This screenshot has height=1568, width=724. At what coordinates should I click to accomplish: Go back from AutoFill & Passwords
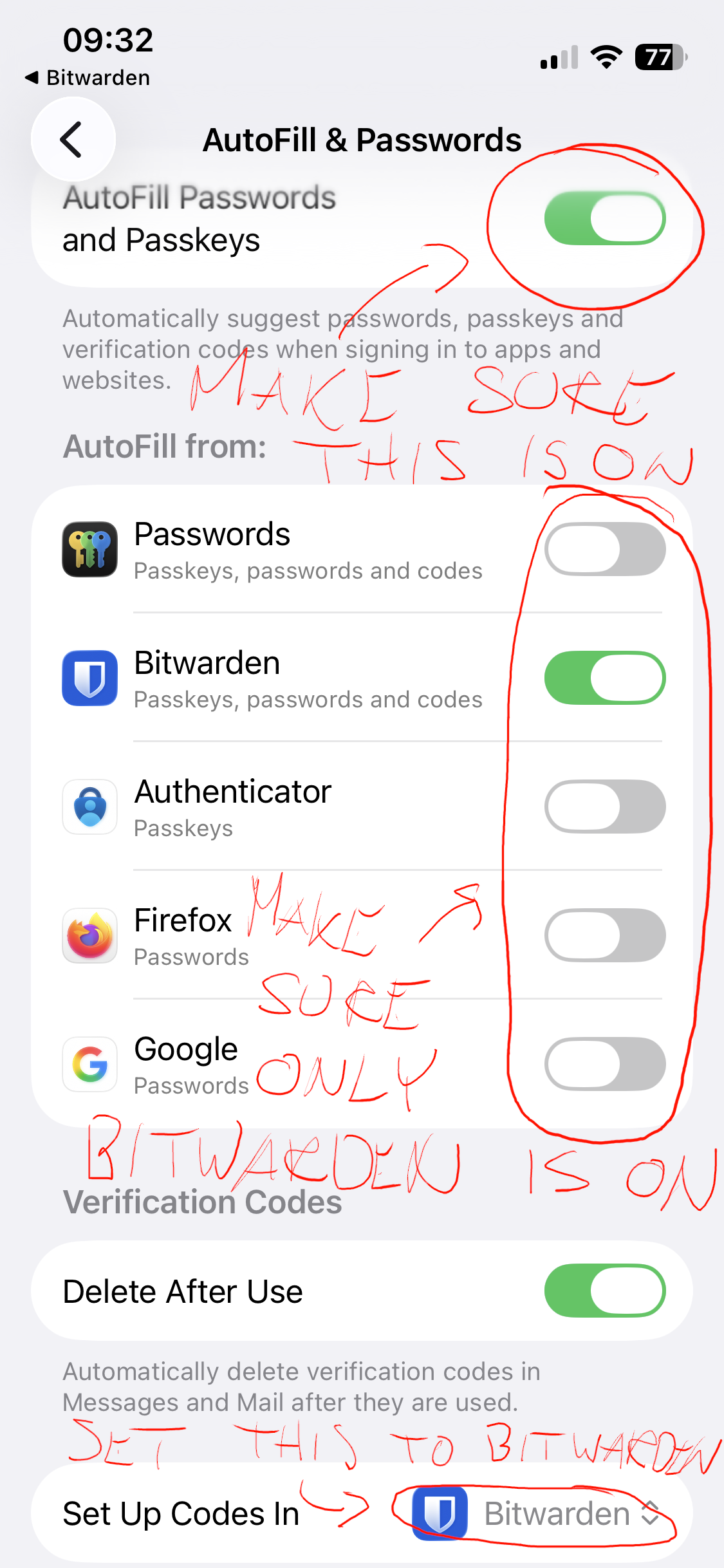(73, 139)
